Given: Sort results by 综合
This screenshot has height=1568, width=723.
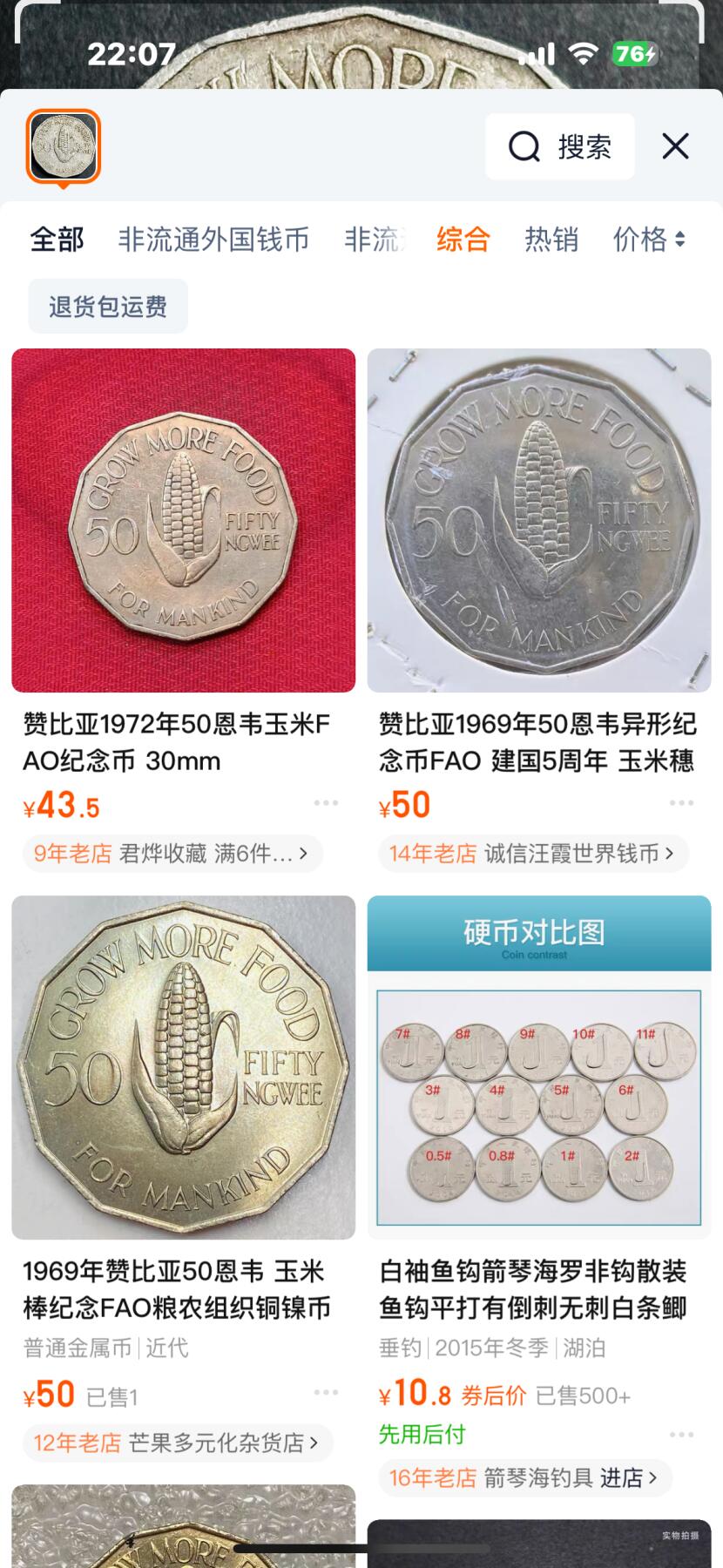Looking at the screenshot, I should tap(463, 239).
